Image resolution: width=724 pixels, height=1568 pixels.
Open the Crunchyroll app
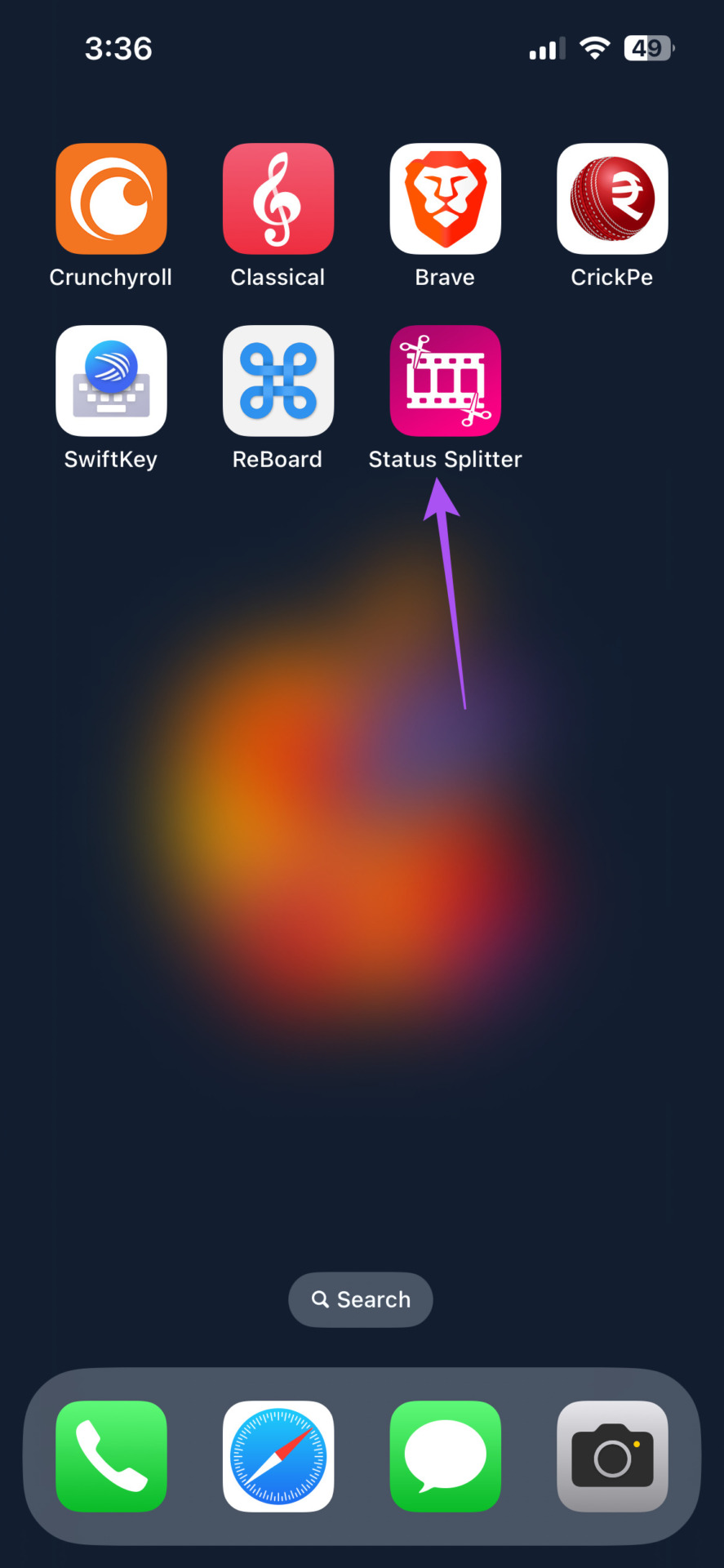pos(111,199)
